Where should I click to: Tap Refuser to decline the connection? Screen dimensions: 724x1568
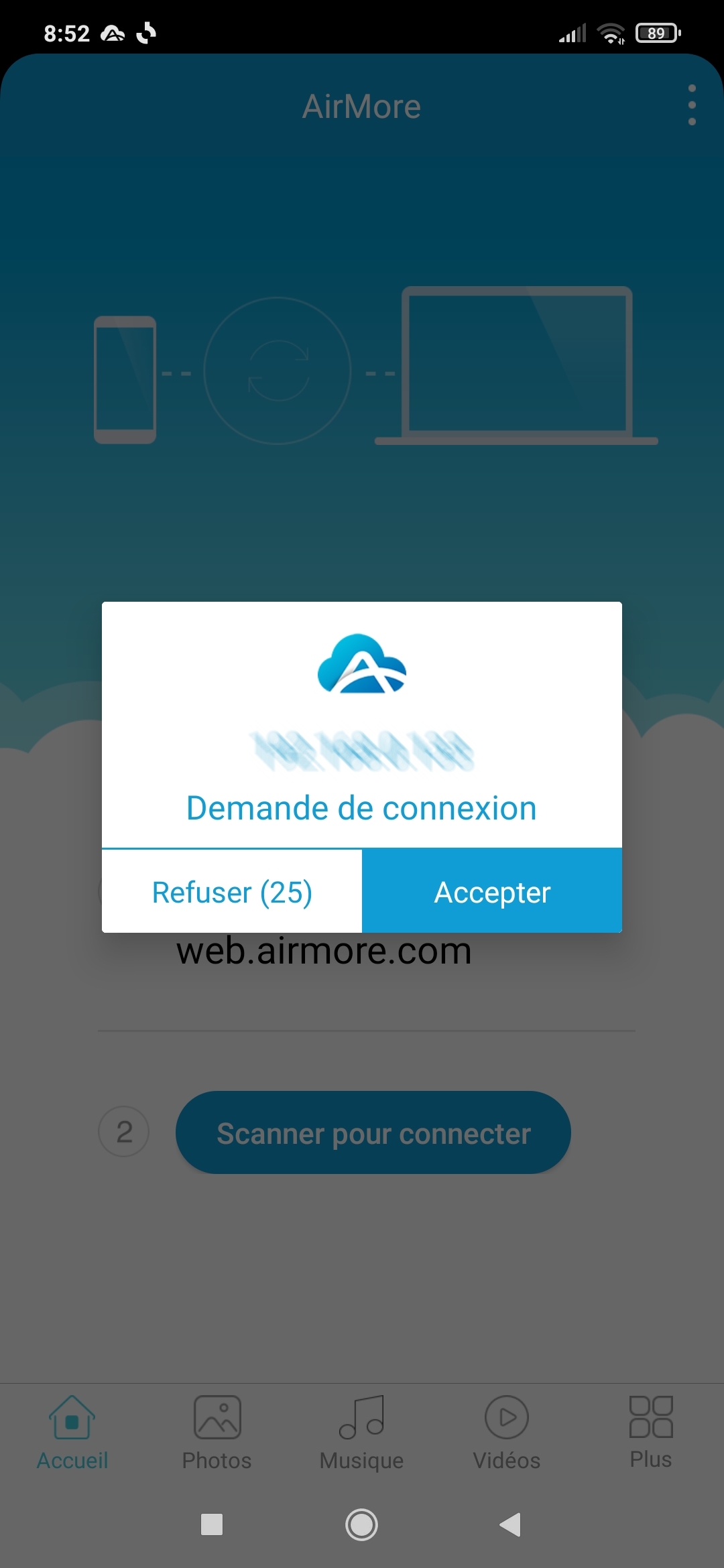pyautogui.click(x=232, y=892)
